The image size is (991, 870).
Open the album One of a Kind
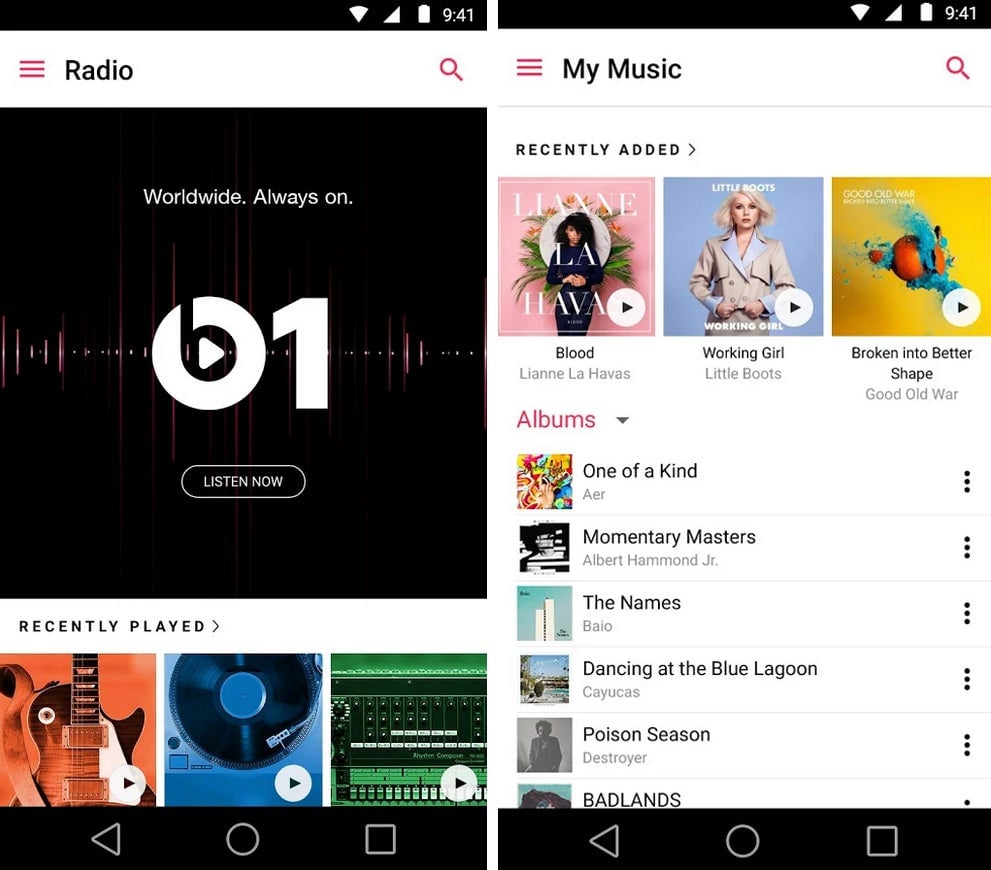(640, 481)
